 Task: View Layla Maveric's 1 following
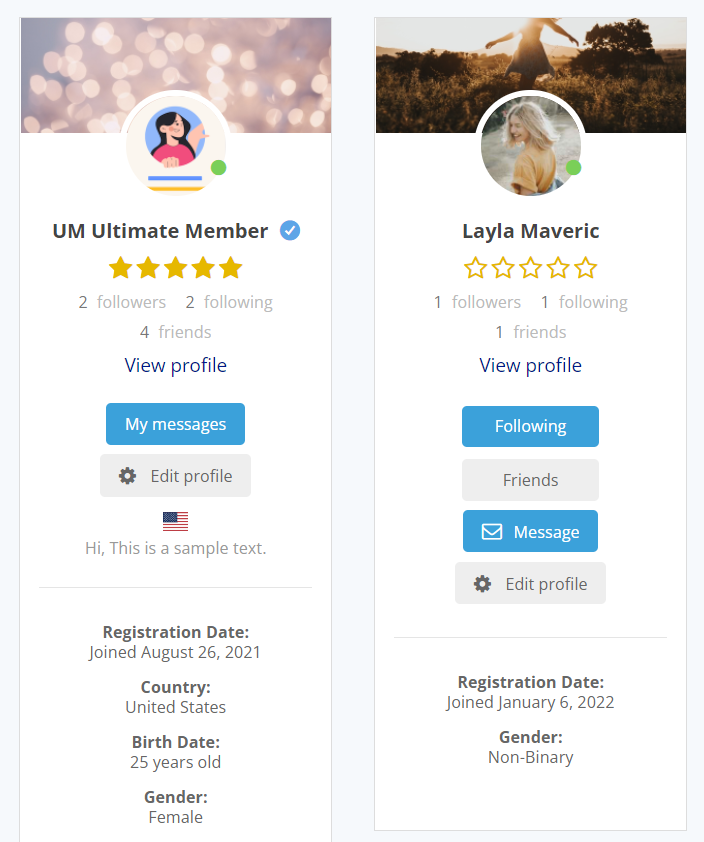click(x=584, y=302)
